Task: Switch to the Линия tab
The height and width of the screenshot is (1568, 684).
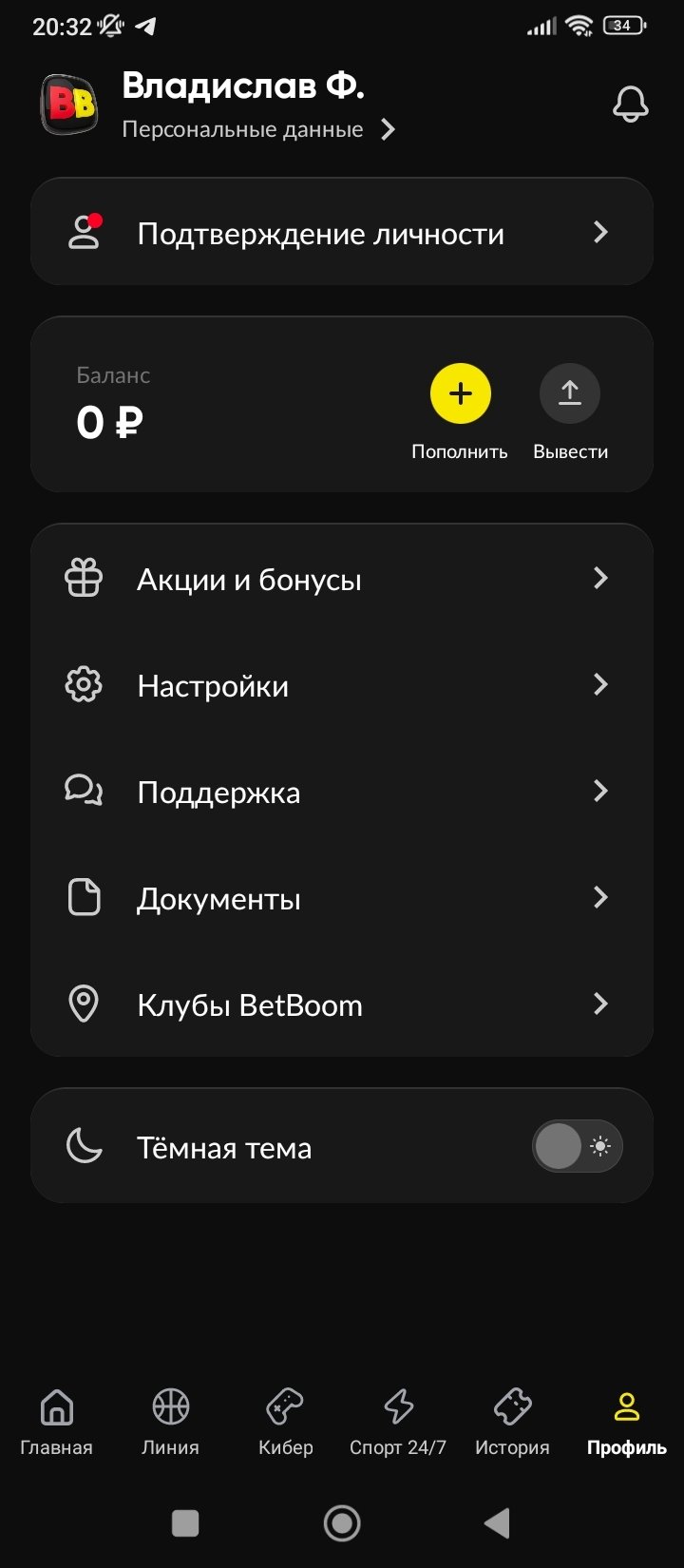Action: [x=171, y=1422]
